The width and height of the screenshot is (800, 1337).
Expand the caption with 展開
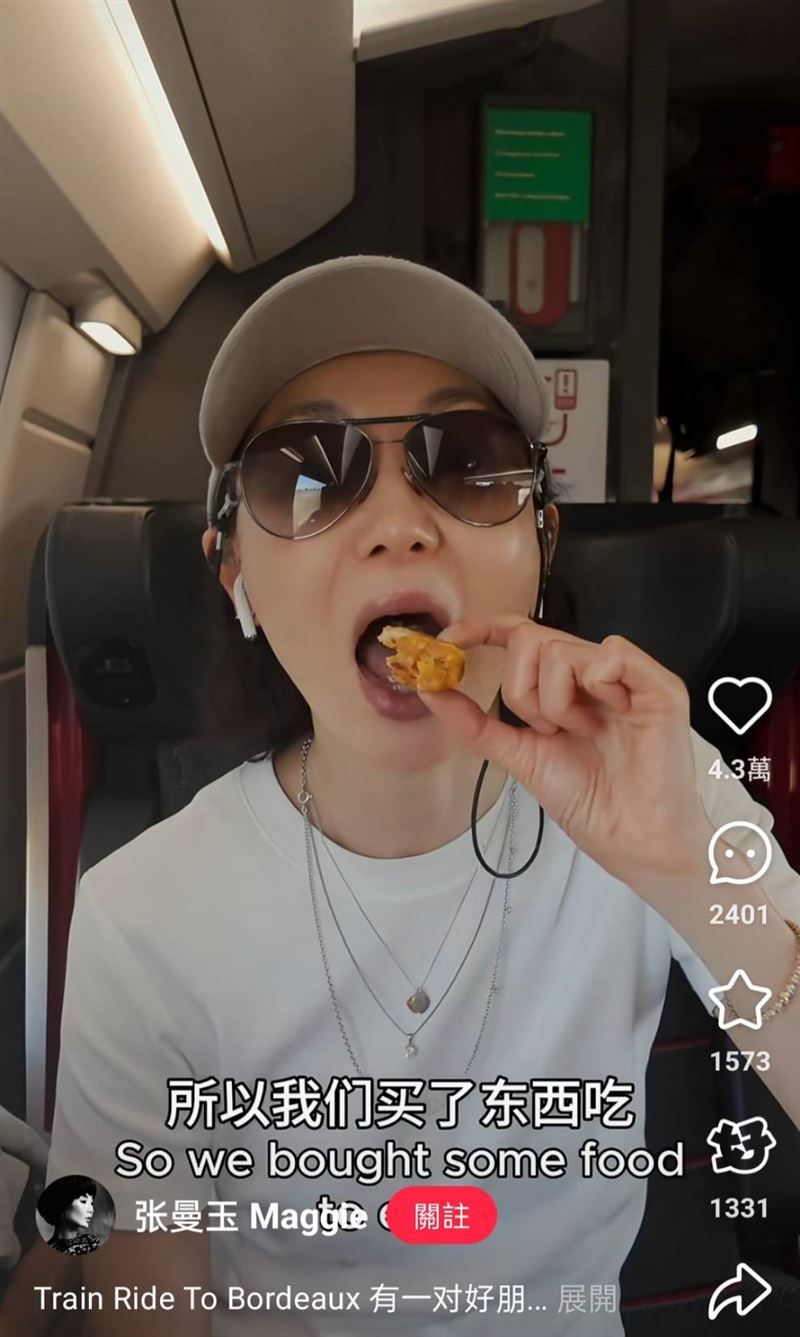[587, 1299]
